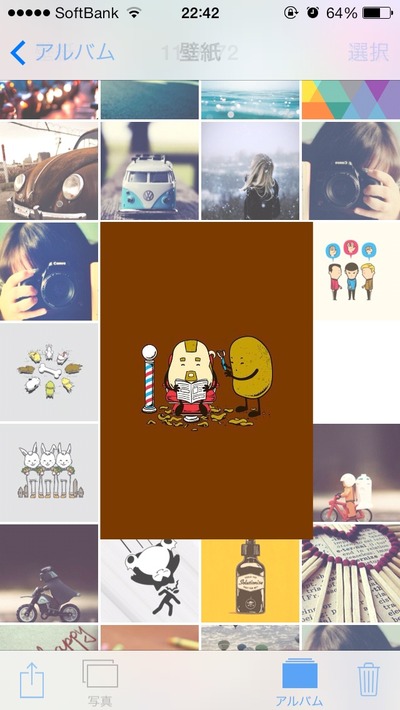
Task: Open the rusty Beetle car photo
Action: pos(49,171)
